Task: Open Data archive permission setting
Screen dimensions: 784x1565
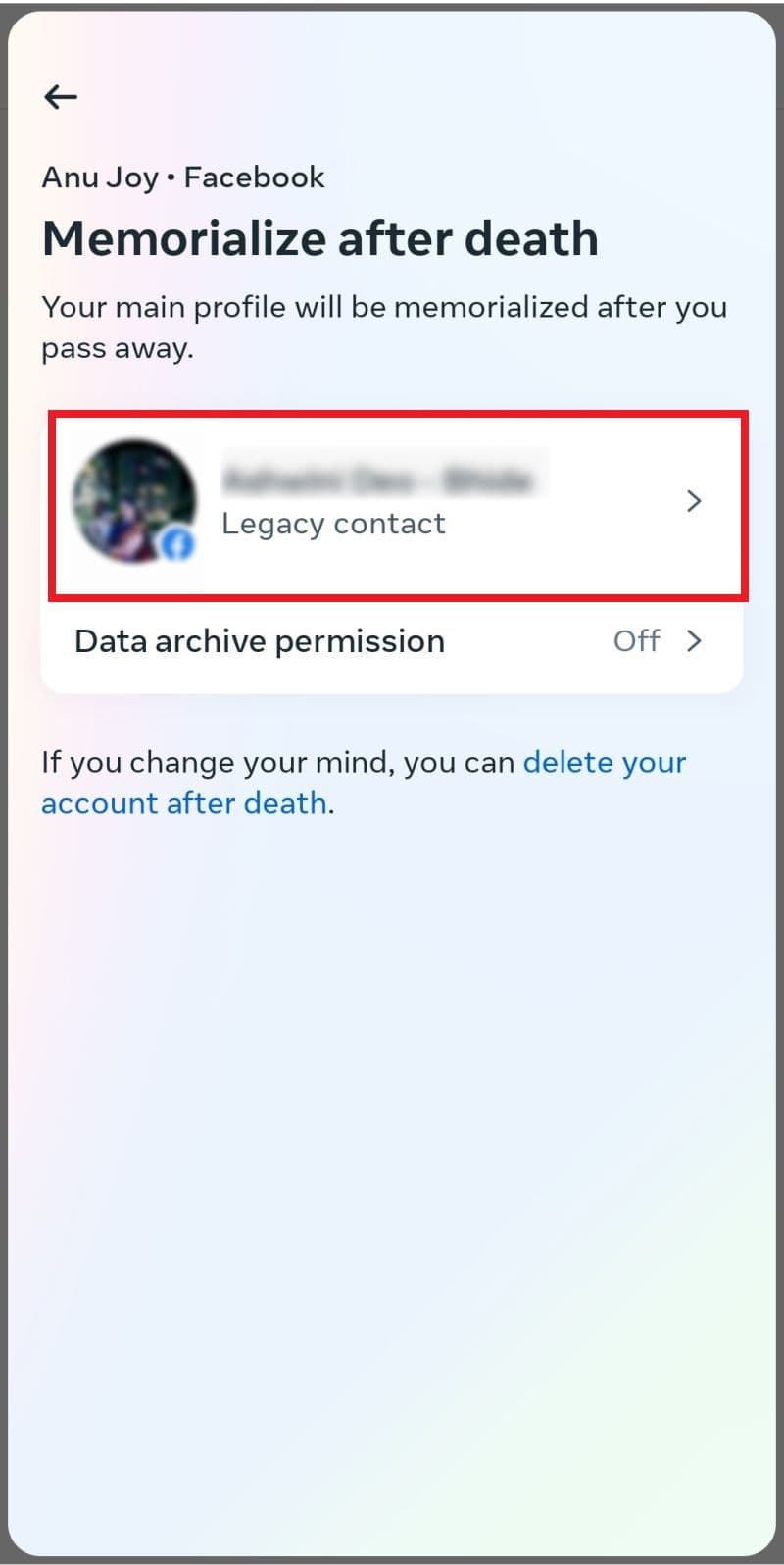Action: [390, 641]
